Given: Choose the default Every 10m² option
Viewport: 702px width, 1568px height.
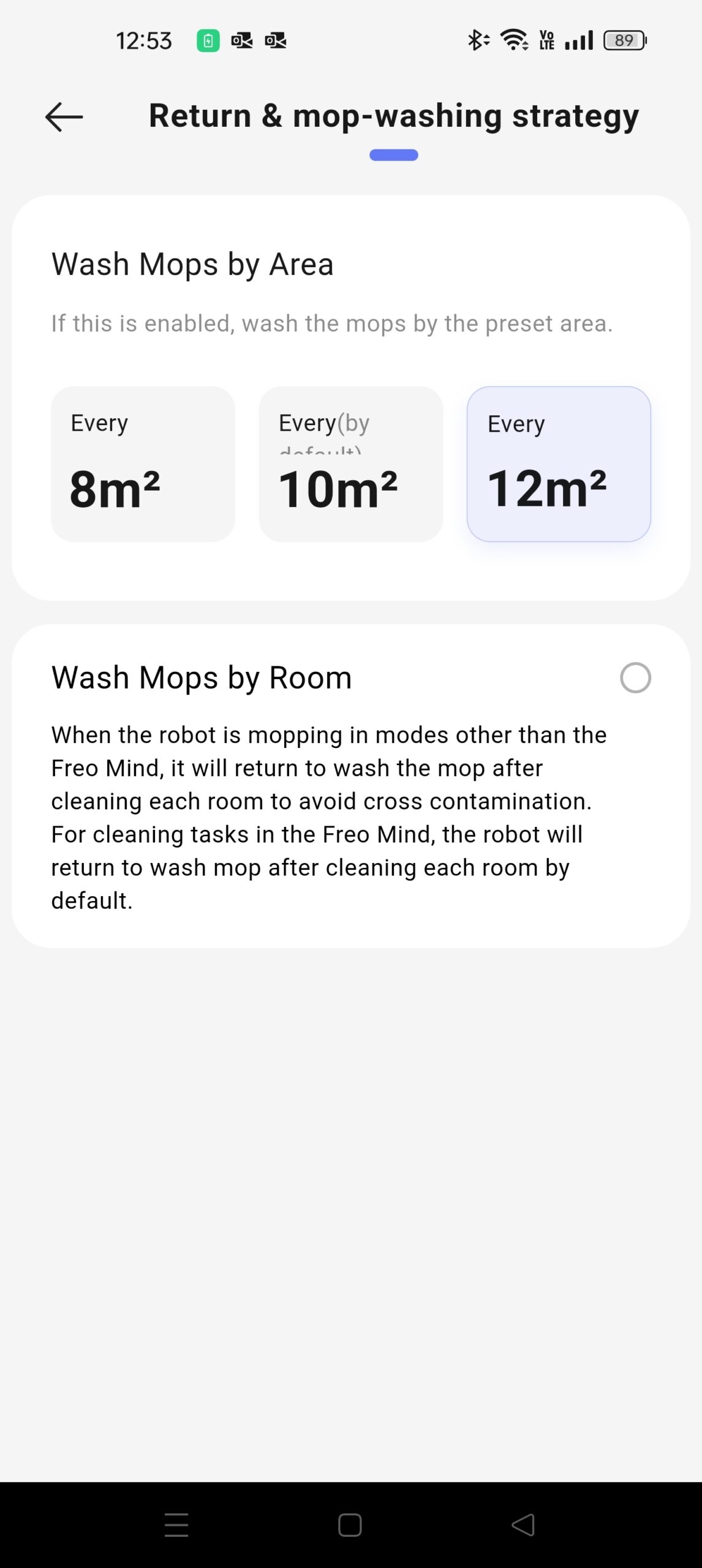Looking at the screenshot, I should tap(350, 464).
